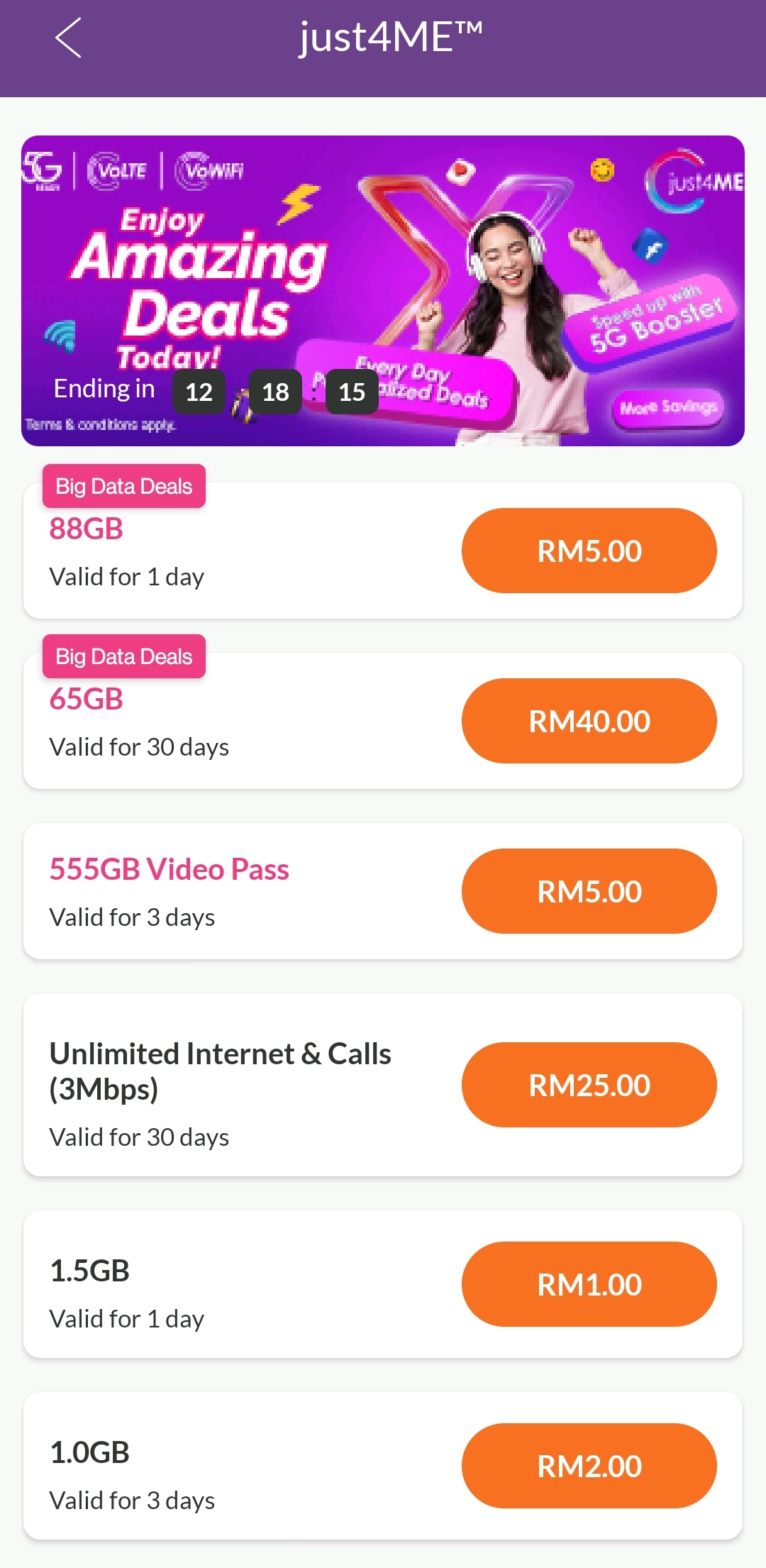The height and width of the screenshot is (1568, 766).
Task: Choose the 1.0GB plan priced RM2.00
Action: 589,1466
